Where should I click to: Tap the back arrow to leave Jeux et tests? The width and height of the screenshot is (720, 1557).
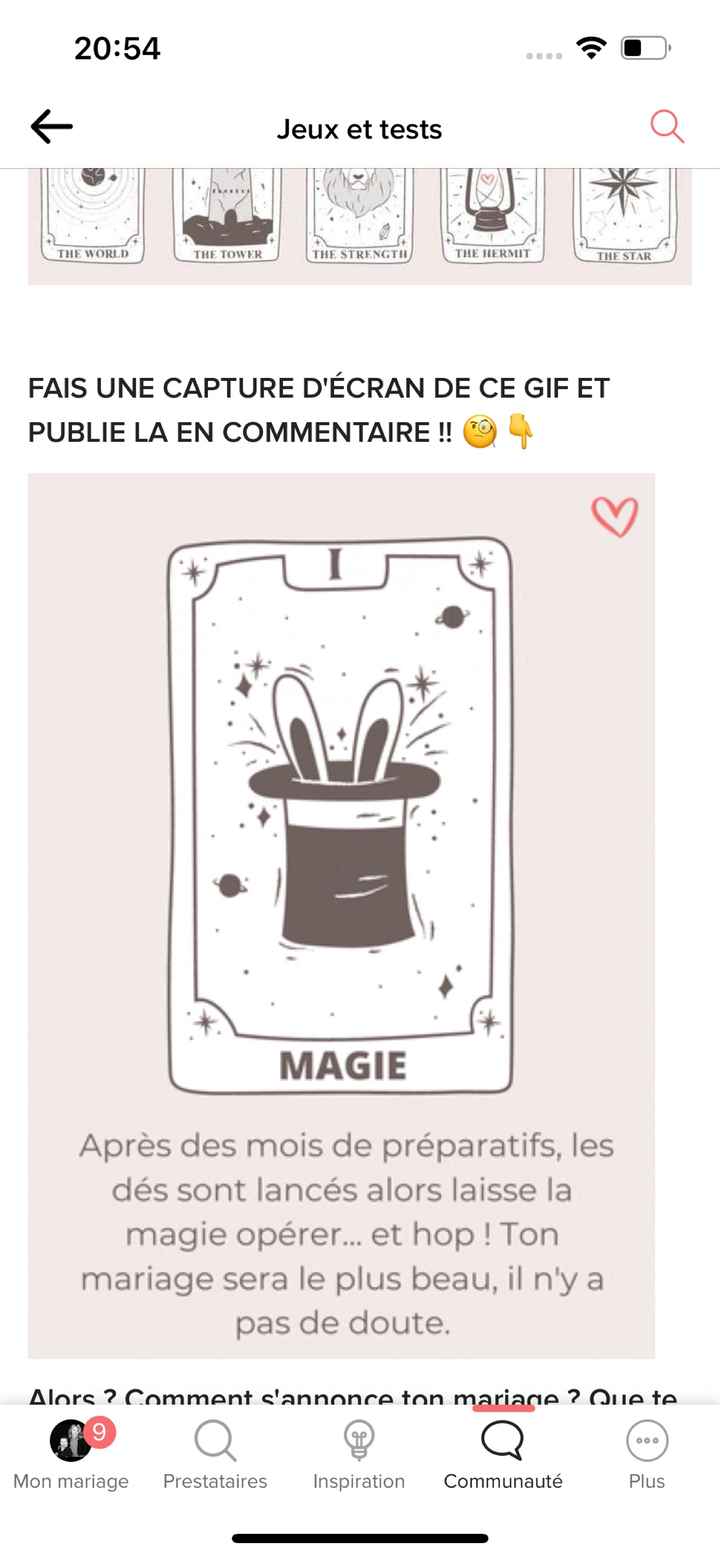50,126
